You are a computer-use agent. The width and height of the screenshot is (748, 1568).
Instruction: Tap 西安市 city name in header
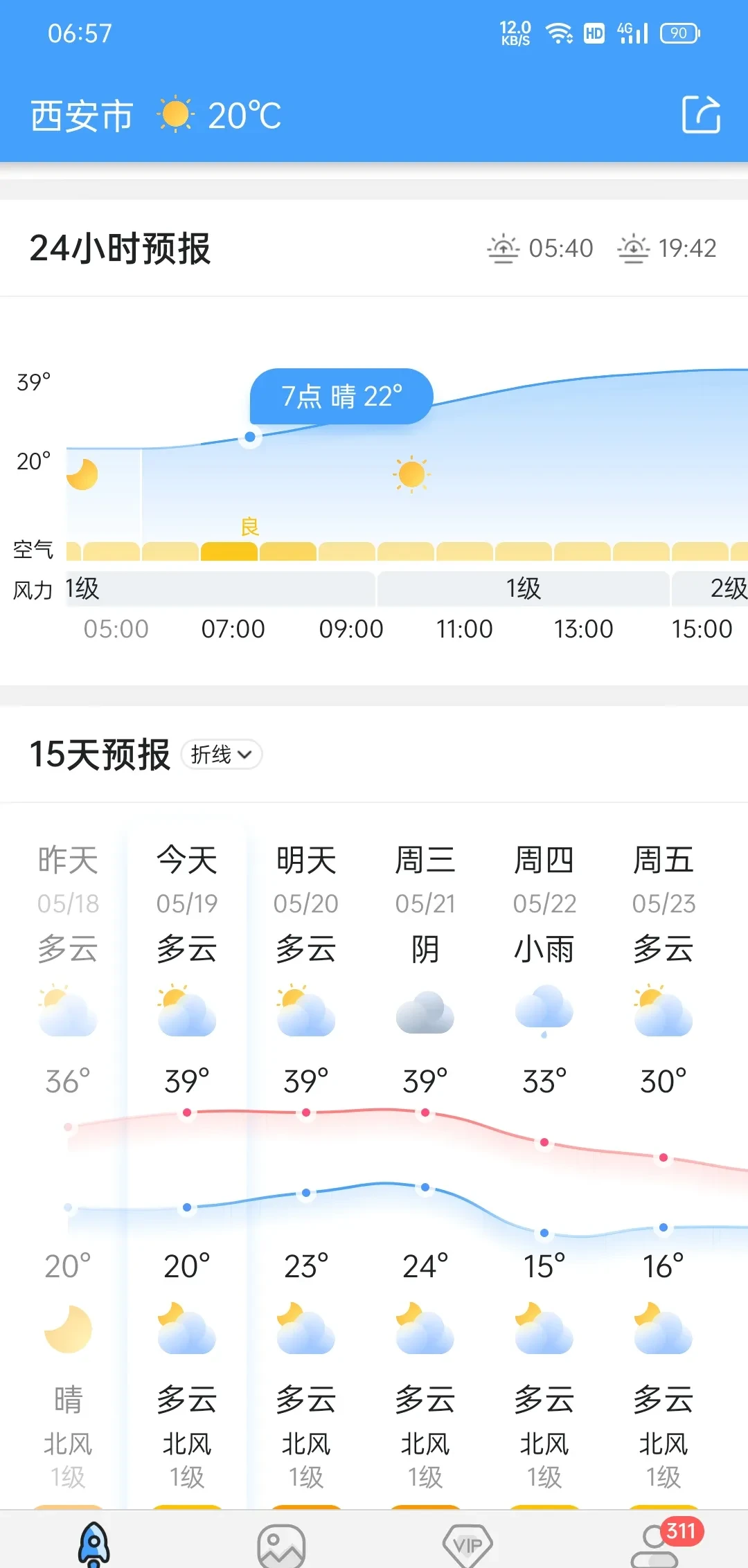pyautogui.click(x=82, y=116)
